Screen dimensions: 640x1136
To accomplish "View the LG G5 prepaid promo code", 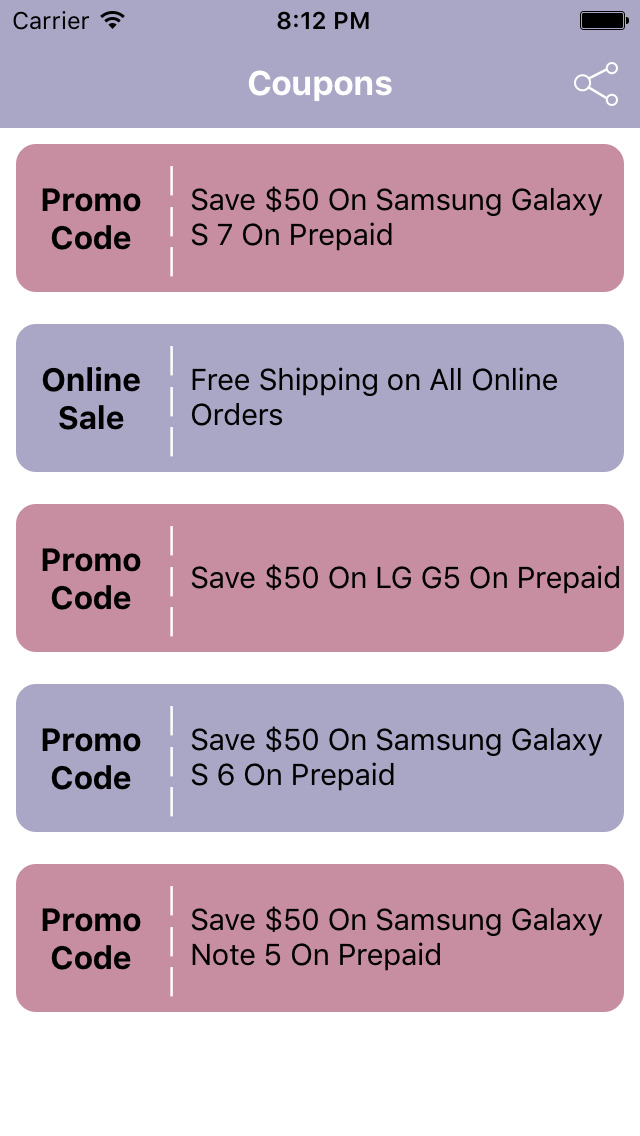I will [x=320, y=578].
